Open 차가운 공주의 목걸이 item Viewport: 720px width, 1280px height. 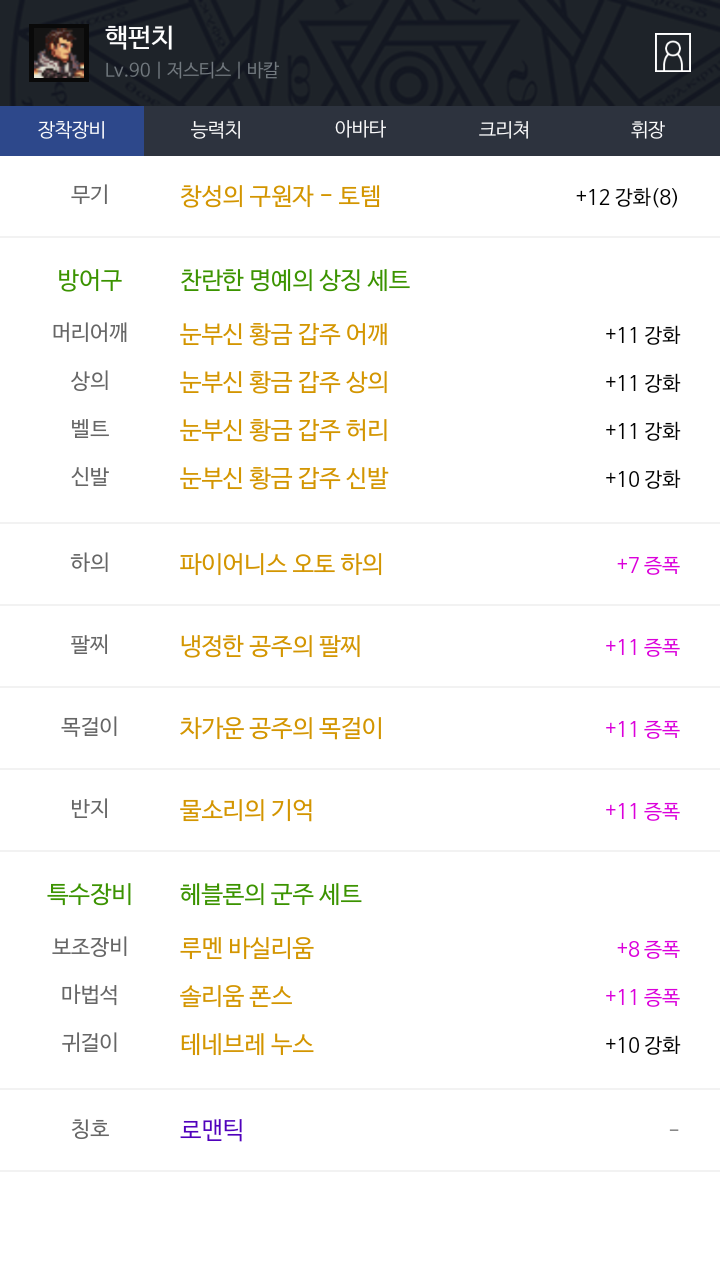coord(281,728)
